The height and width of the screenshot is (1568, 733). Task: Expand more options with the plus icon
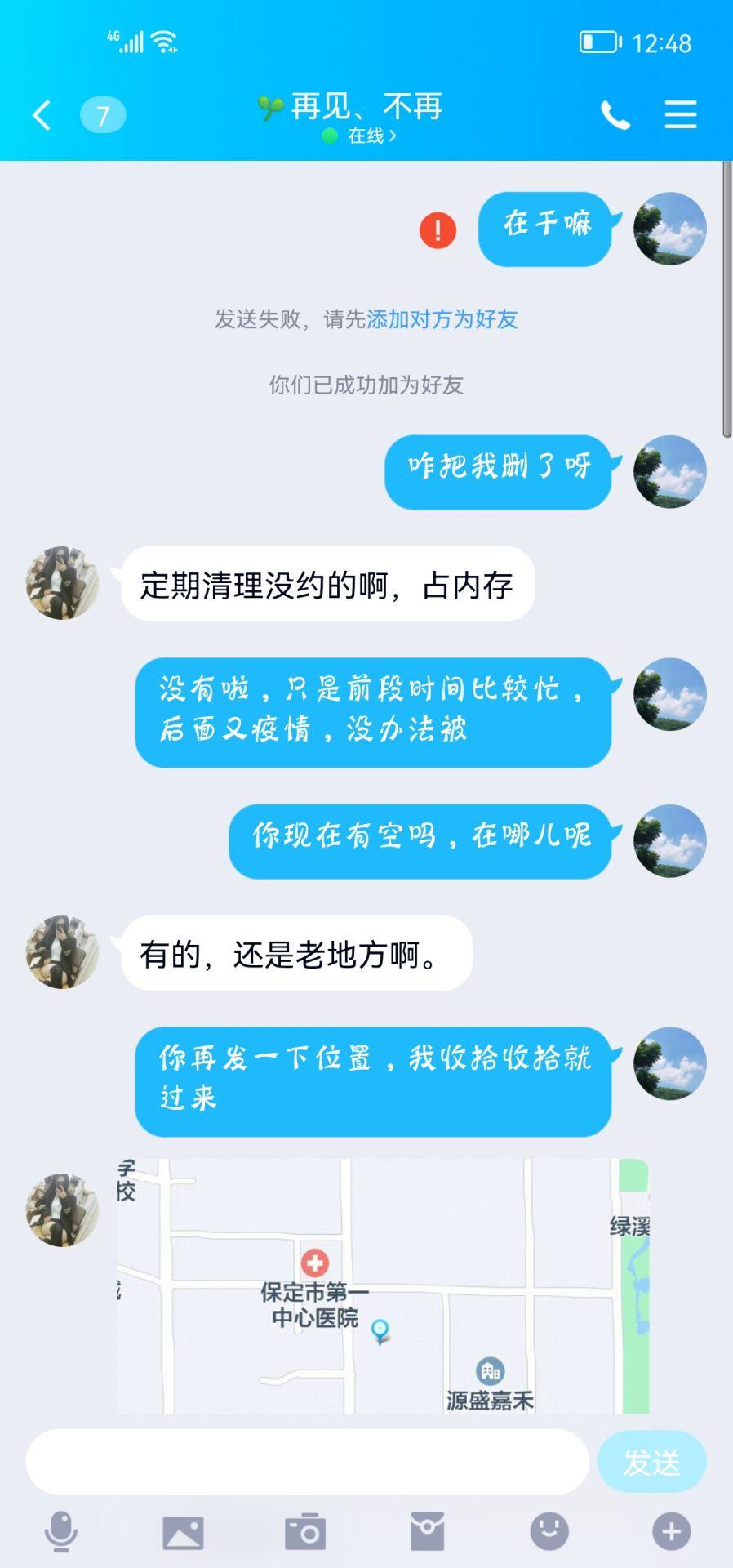671,1531
